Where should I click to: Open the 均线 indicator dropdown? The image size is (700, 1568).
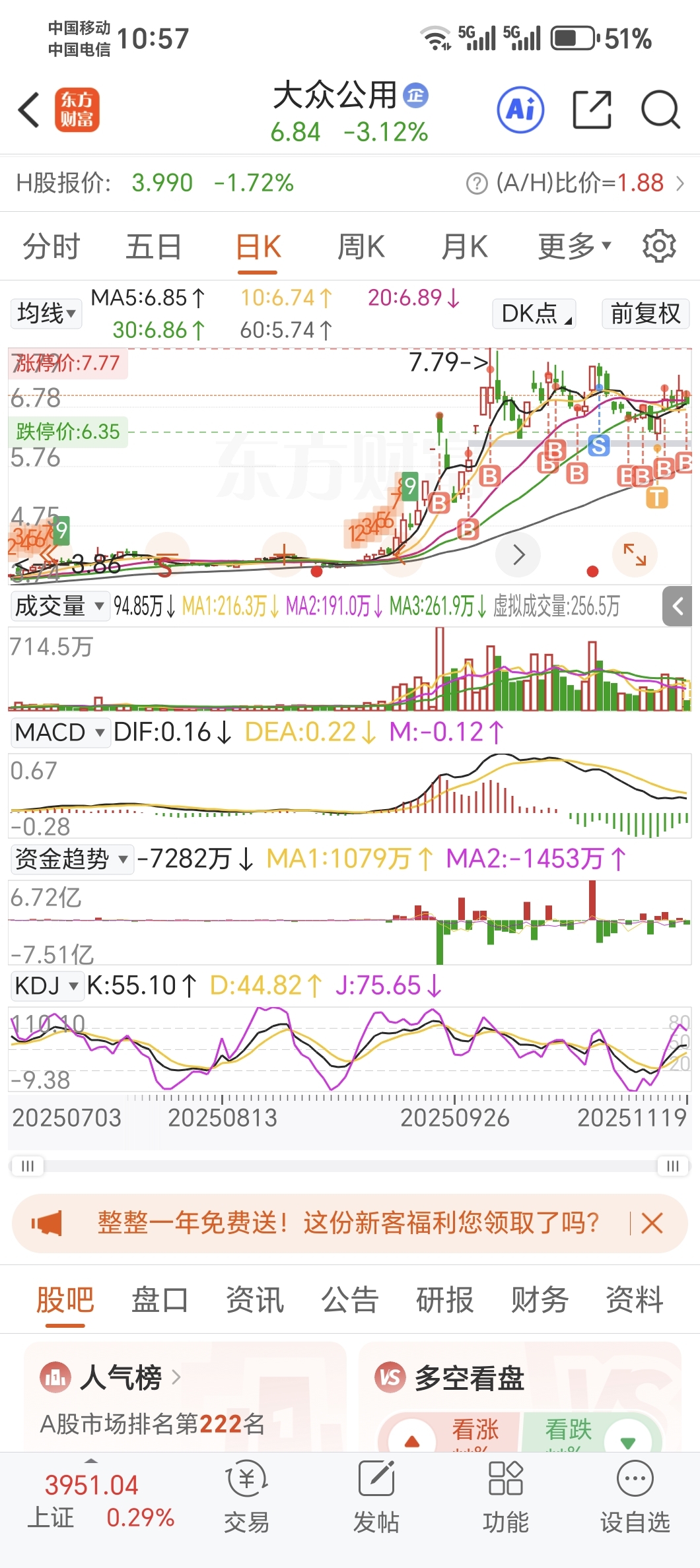(46, 313)
